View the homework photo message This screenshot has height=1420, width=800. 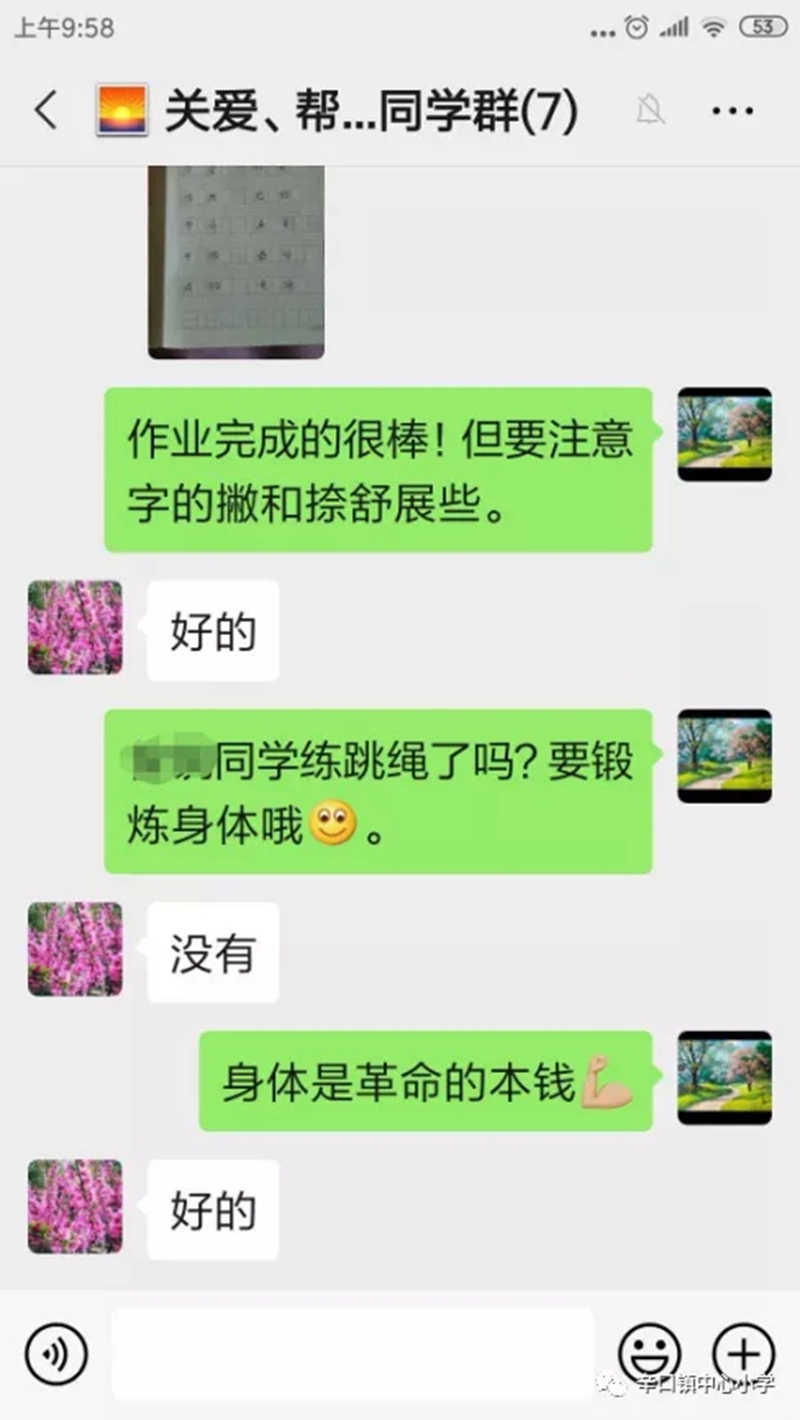pyautogui.click(x=237, y=260)
